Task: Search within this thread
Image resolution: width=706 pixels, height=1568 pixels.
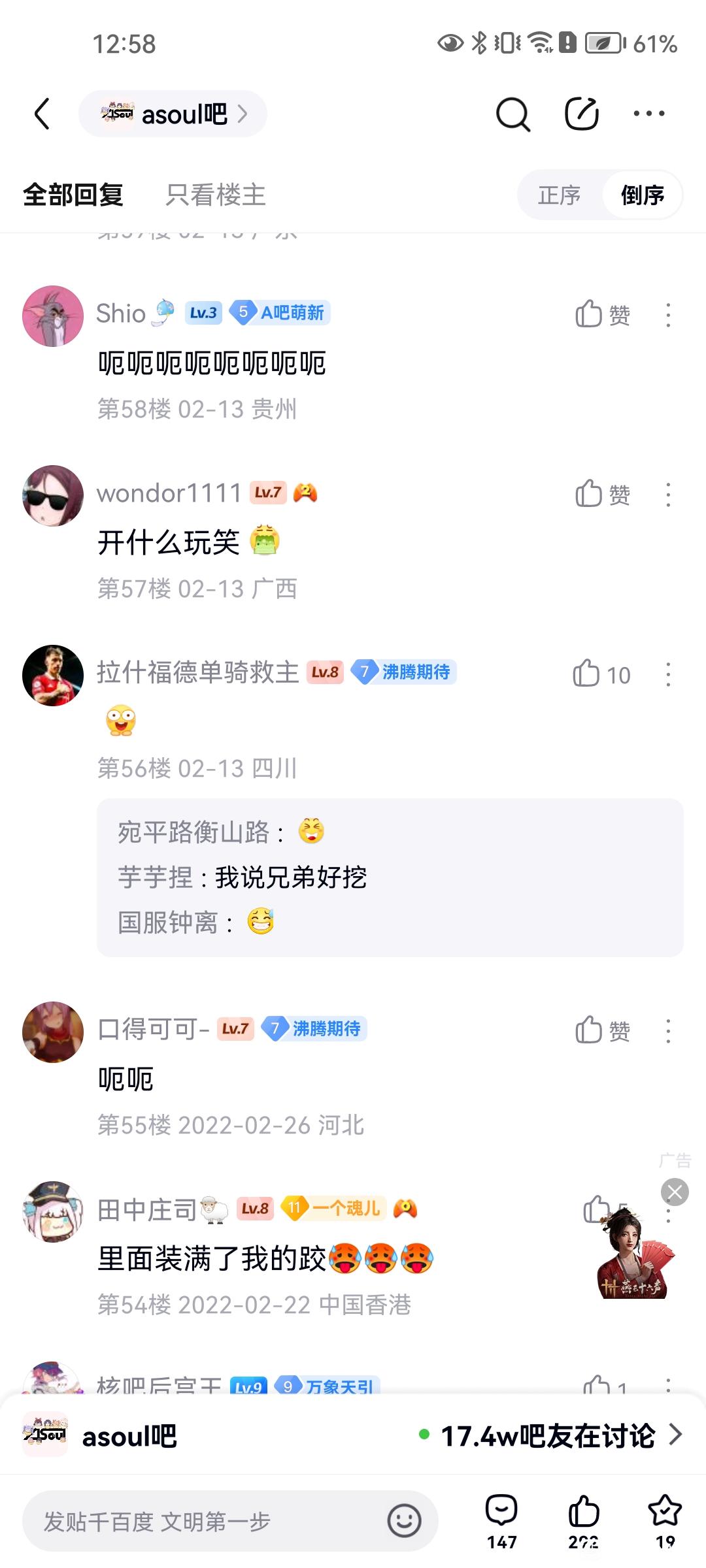Action: point(513,114)
